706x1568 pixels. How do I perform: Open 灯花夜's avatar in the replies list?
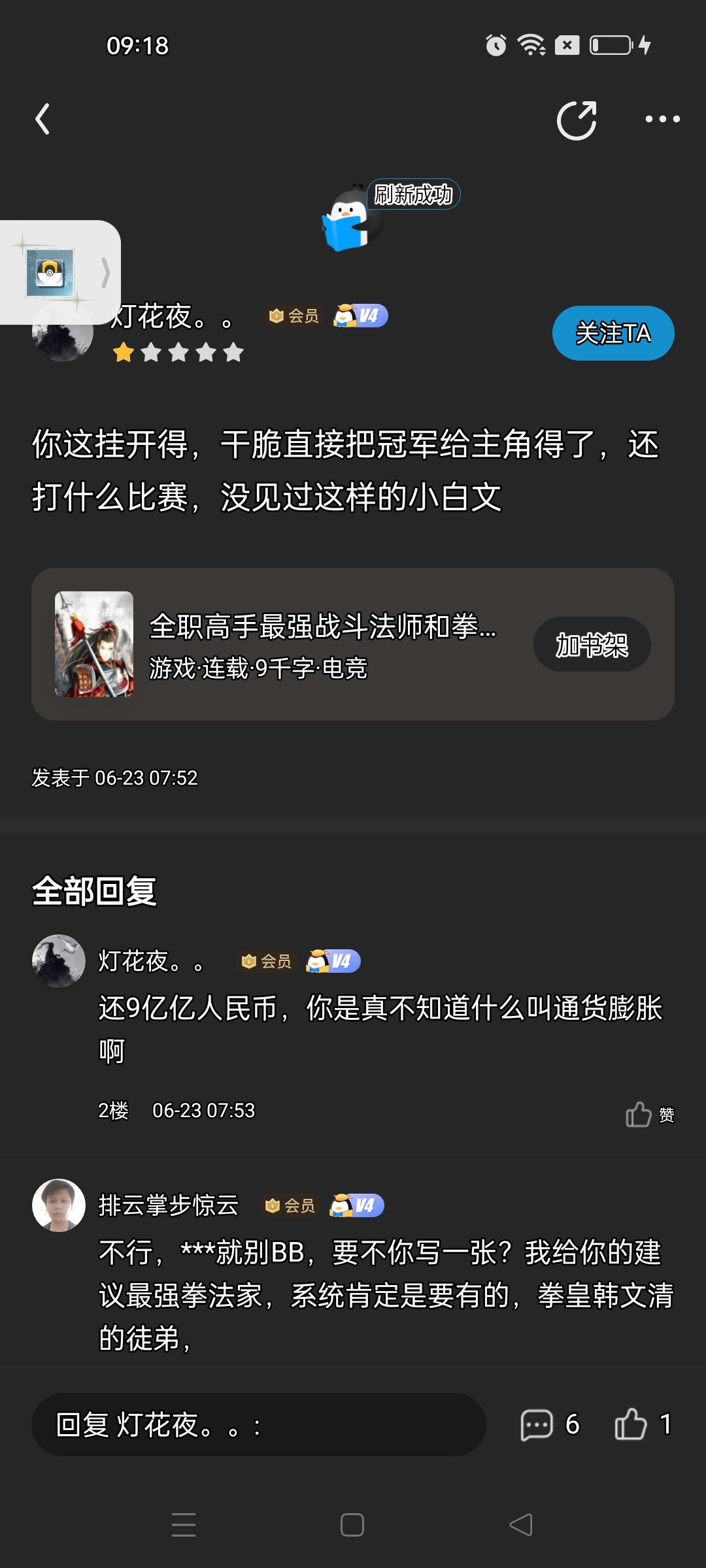59,961
